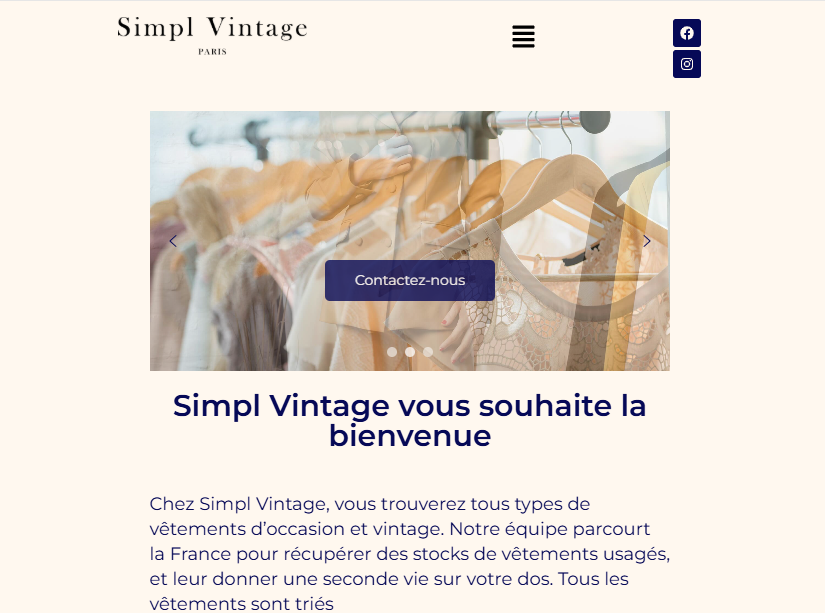Screen dimensions: 825x613
Task: Go to previous carousel slide
Action: 173,241
